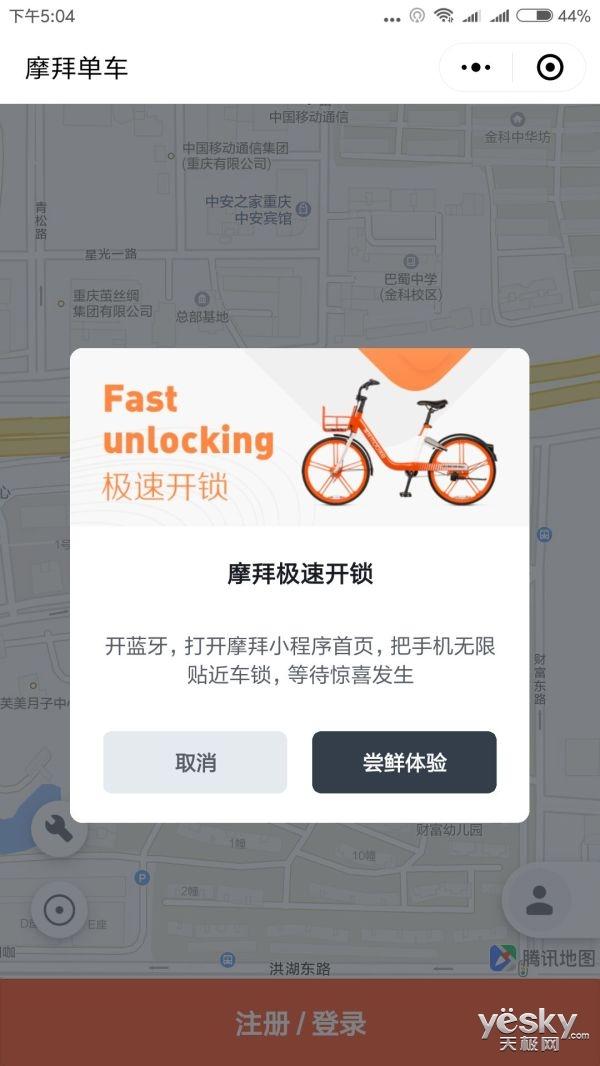The height and width of the screenshot is (1066, 600).
Task: Open the wrench repair tool
Action: tap(59, 831)
